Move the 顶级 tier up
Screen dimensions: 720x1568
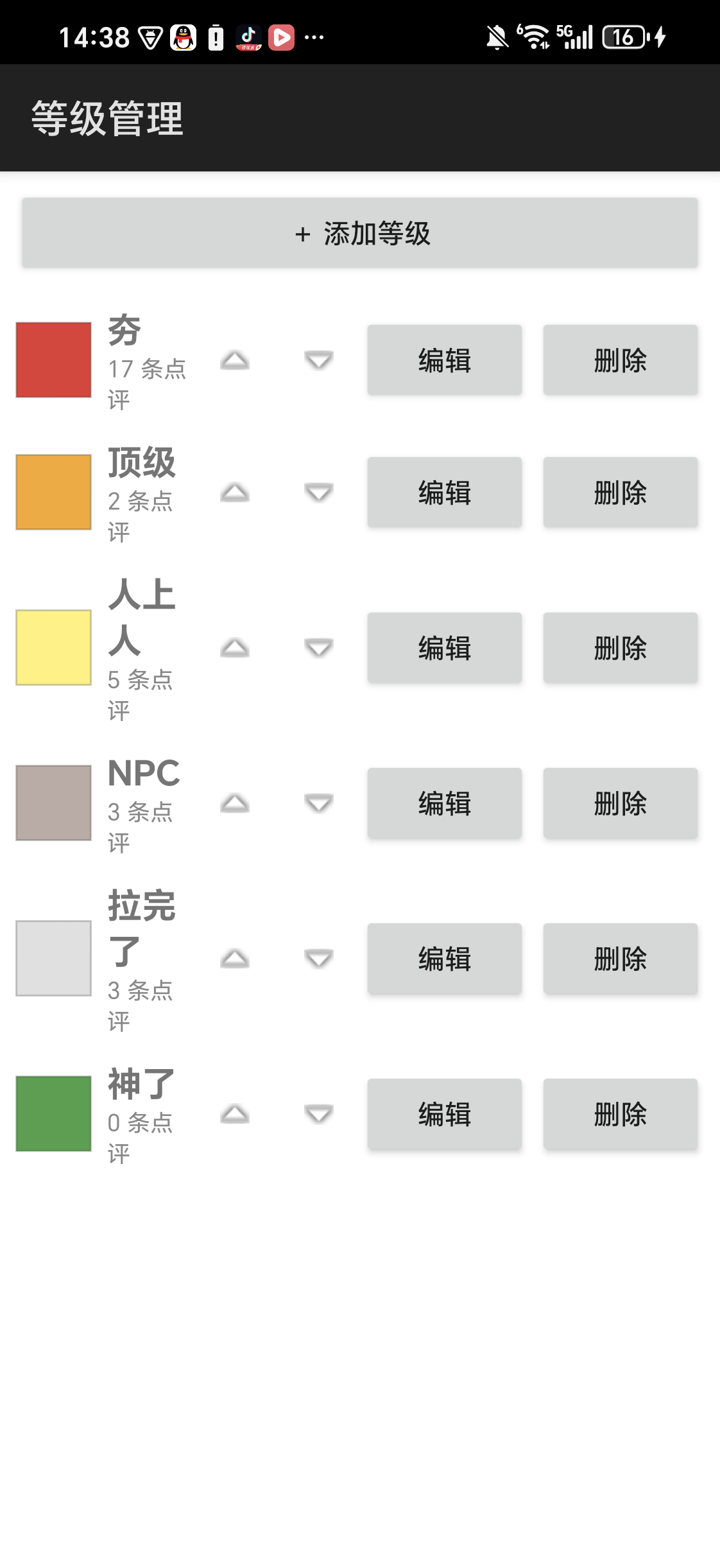[x=235, y=492]
